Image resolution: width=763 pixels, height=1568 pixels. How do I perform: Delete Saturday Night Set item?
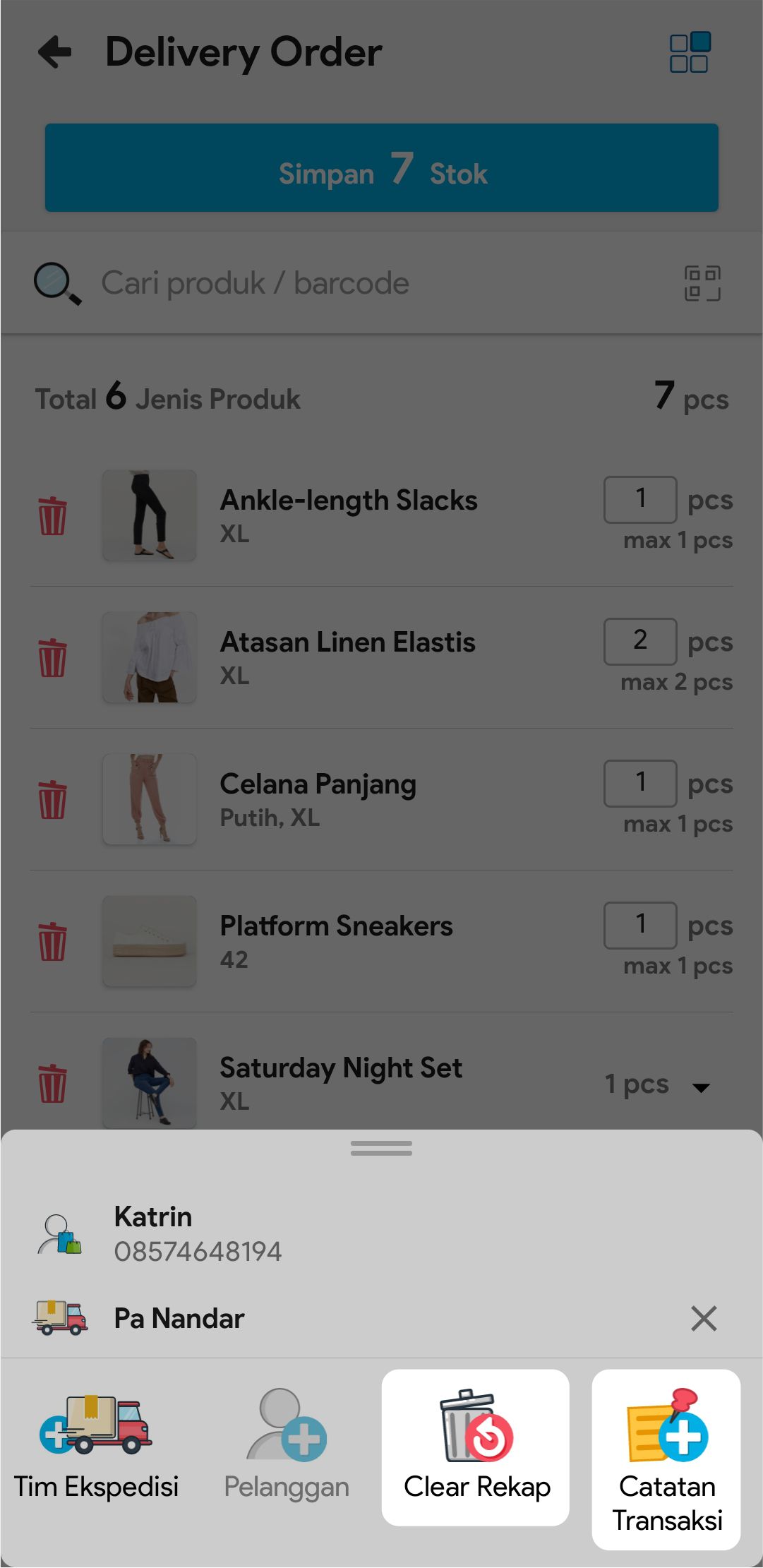pos(52,1084)
